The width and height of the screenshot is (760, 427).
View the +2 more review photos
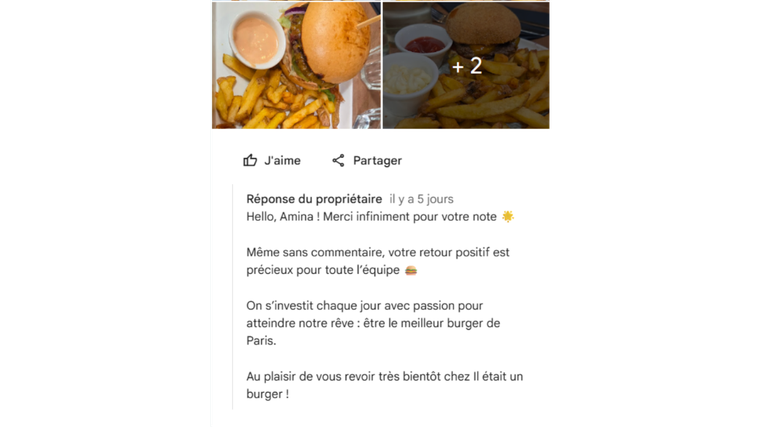[x=466, y=66]
